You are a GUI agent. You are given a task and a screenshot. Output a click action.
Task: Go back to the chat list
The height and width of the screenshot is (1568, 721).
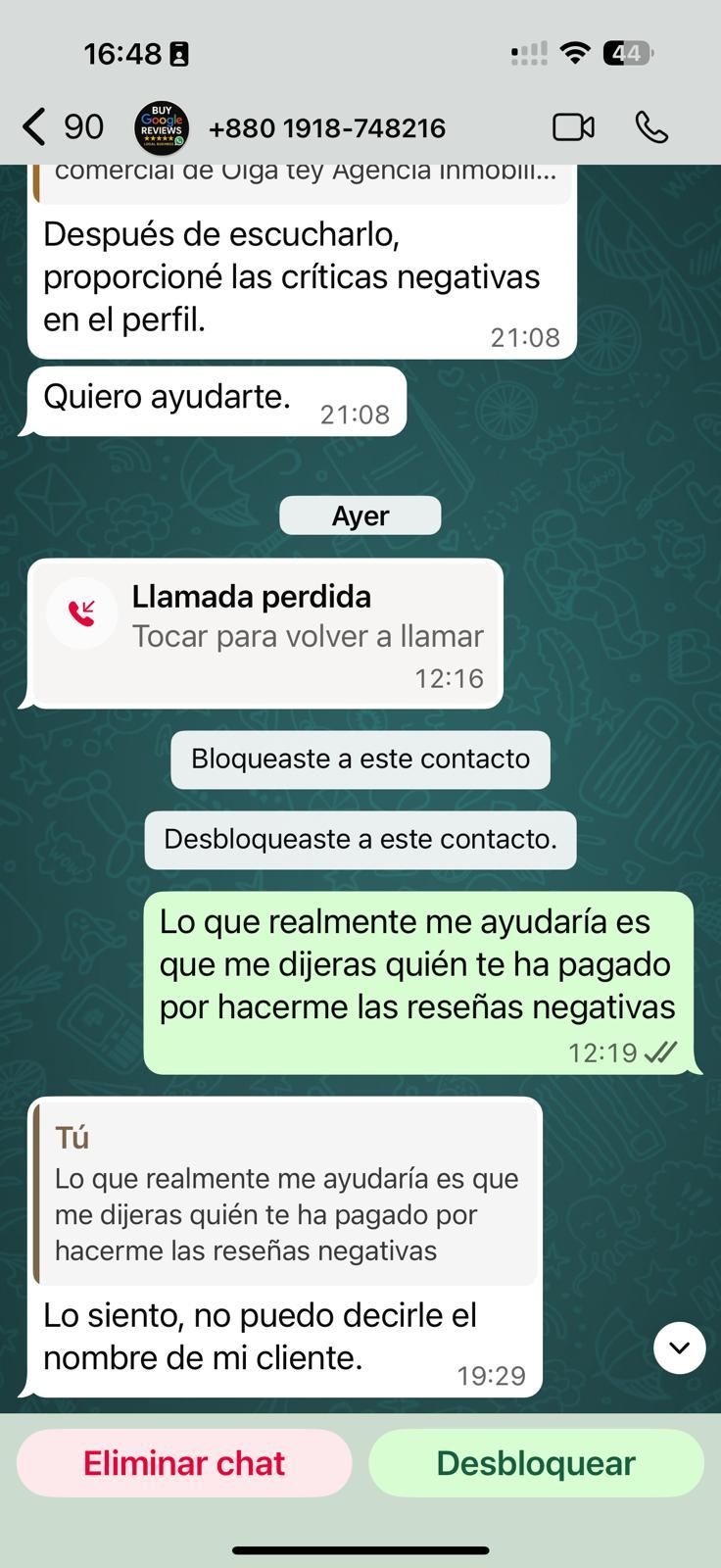coord(34,127)
